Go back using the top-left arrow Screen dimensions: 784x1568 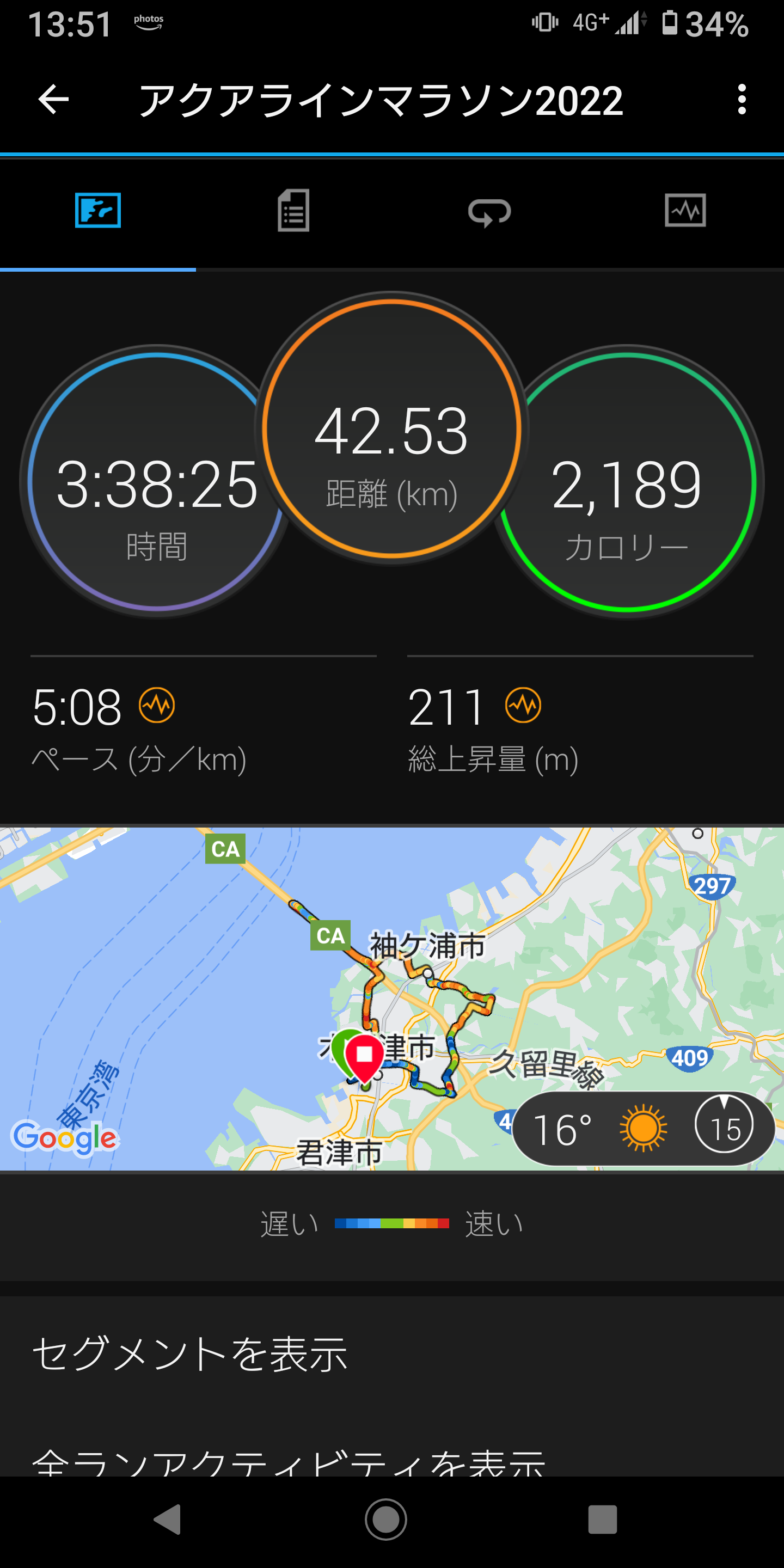pos(53,100)
